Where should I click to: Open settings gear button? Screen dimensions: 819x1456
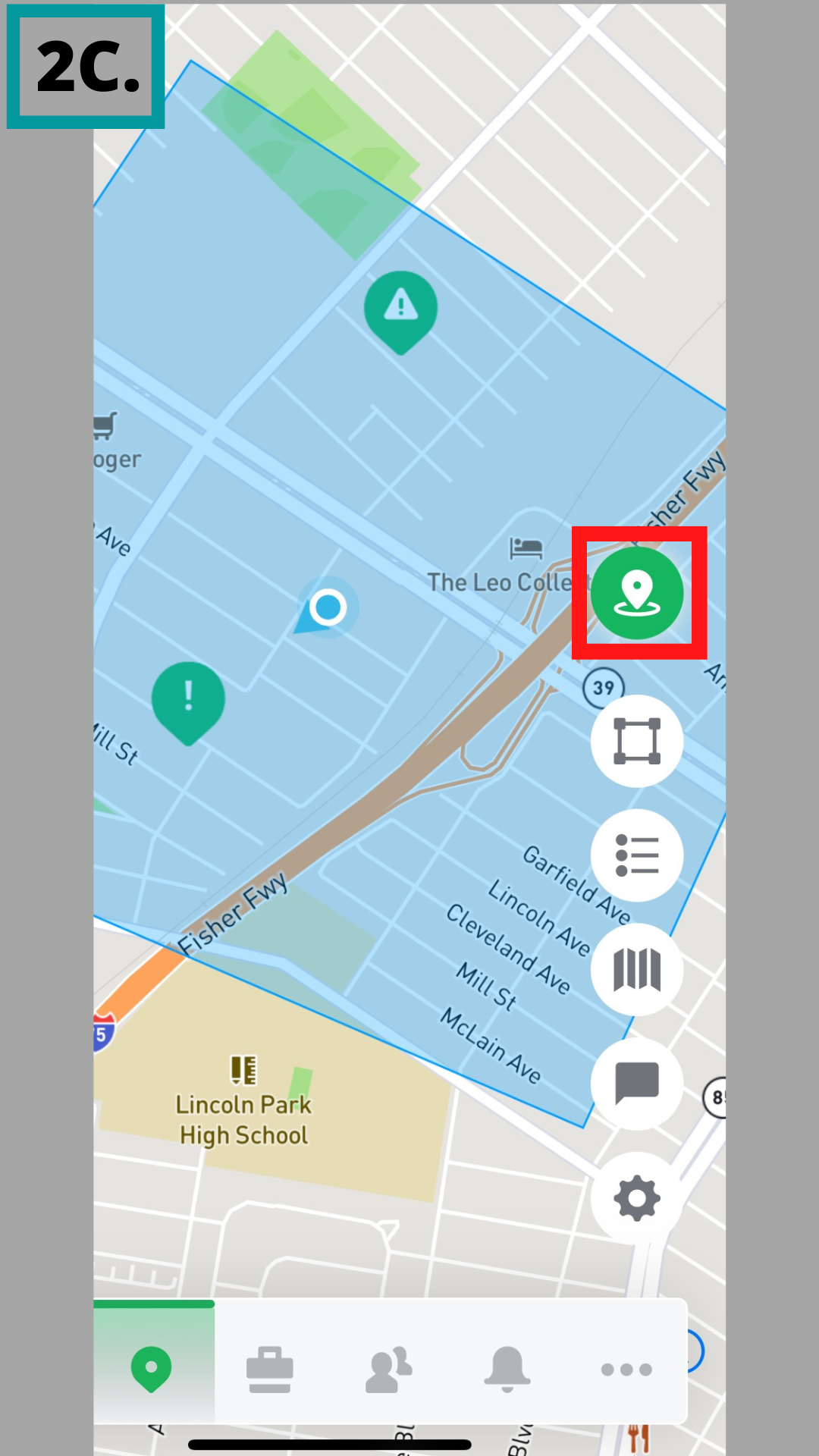(637, 1198)
